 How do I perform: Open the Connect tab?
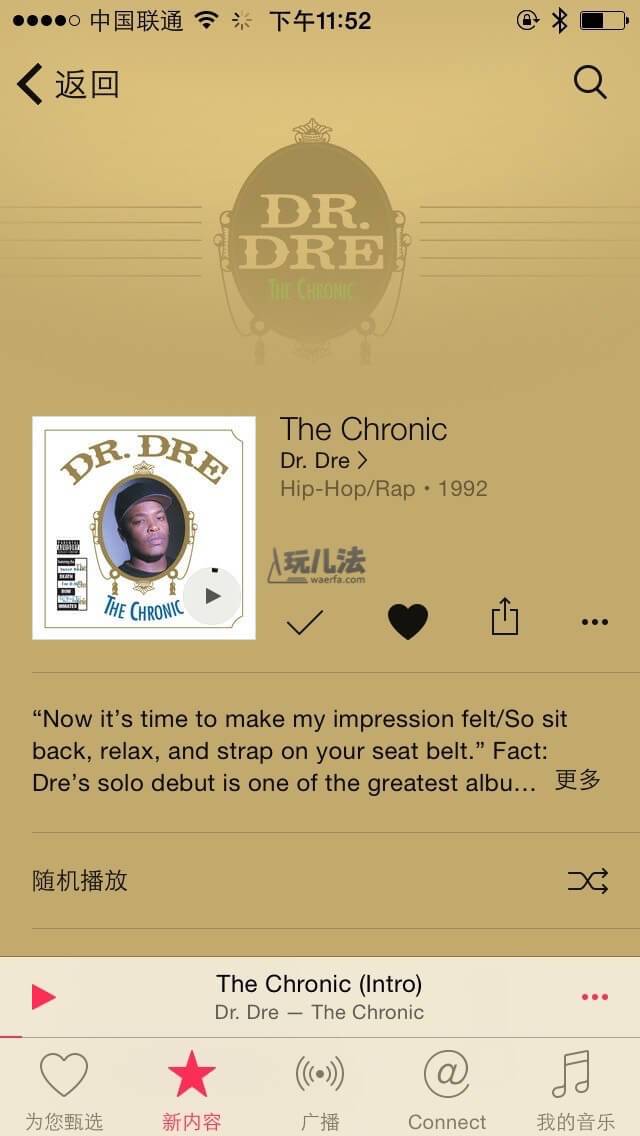(x=447, y=1090)
